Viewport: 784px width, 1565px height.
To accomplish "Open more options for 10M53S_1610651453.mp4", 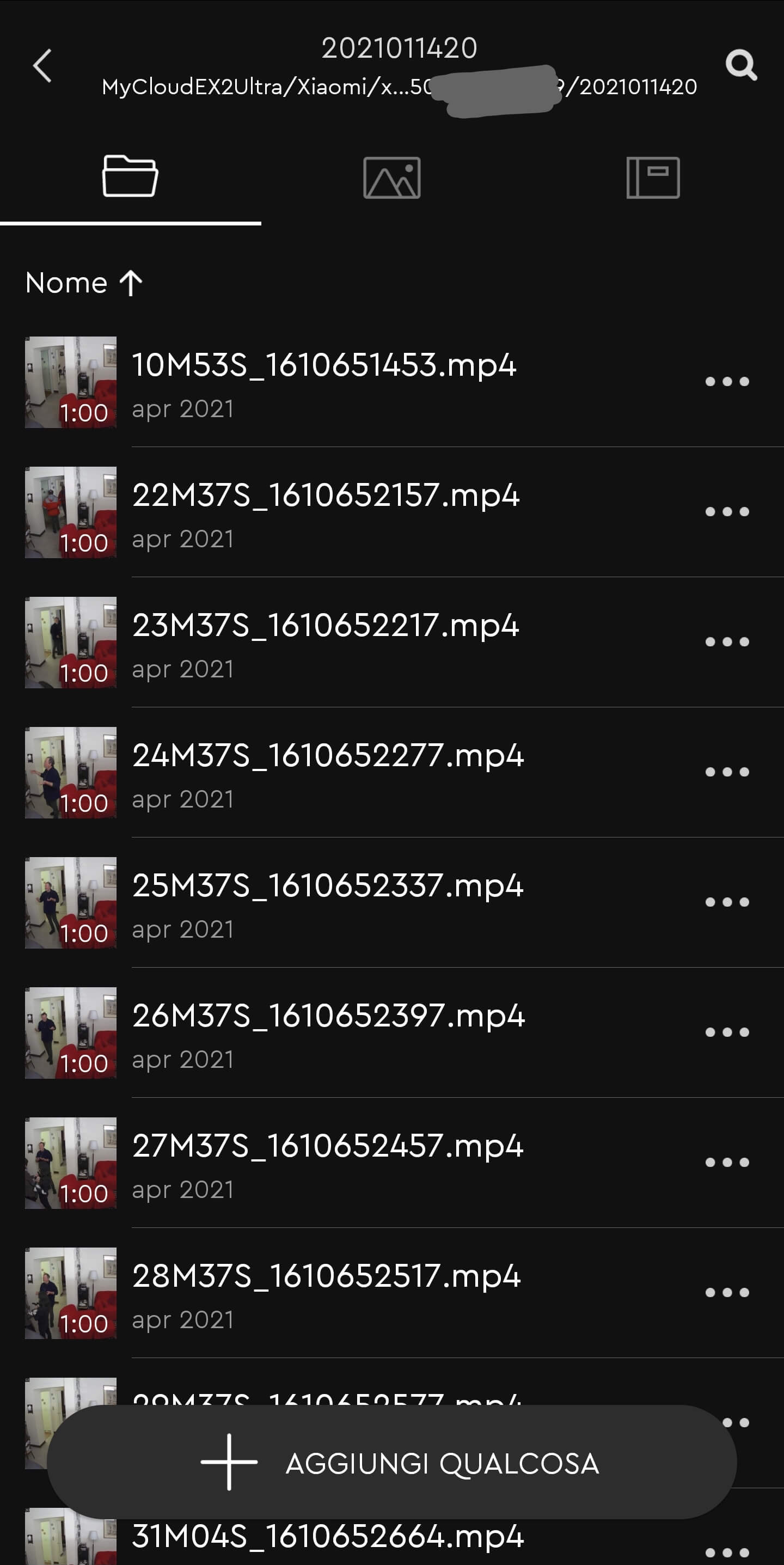I will (727, 382).
